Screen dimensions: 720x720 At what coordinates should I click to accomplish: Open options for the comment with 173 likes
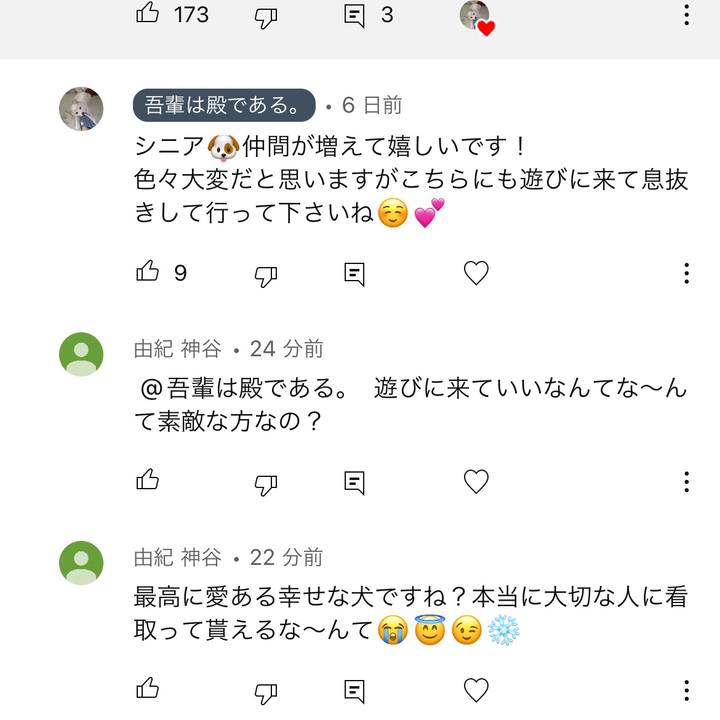pos(686,14)
